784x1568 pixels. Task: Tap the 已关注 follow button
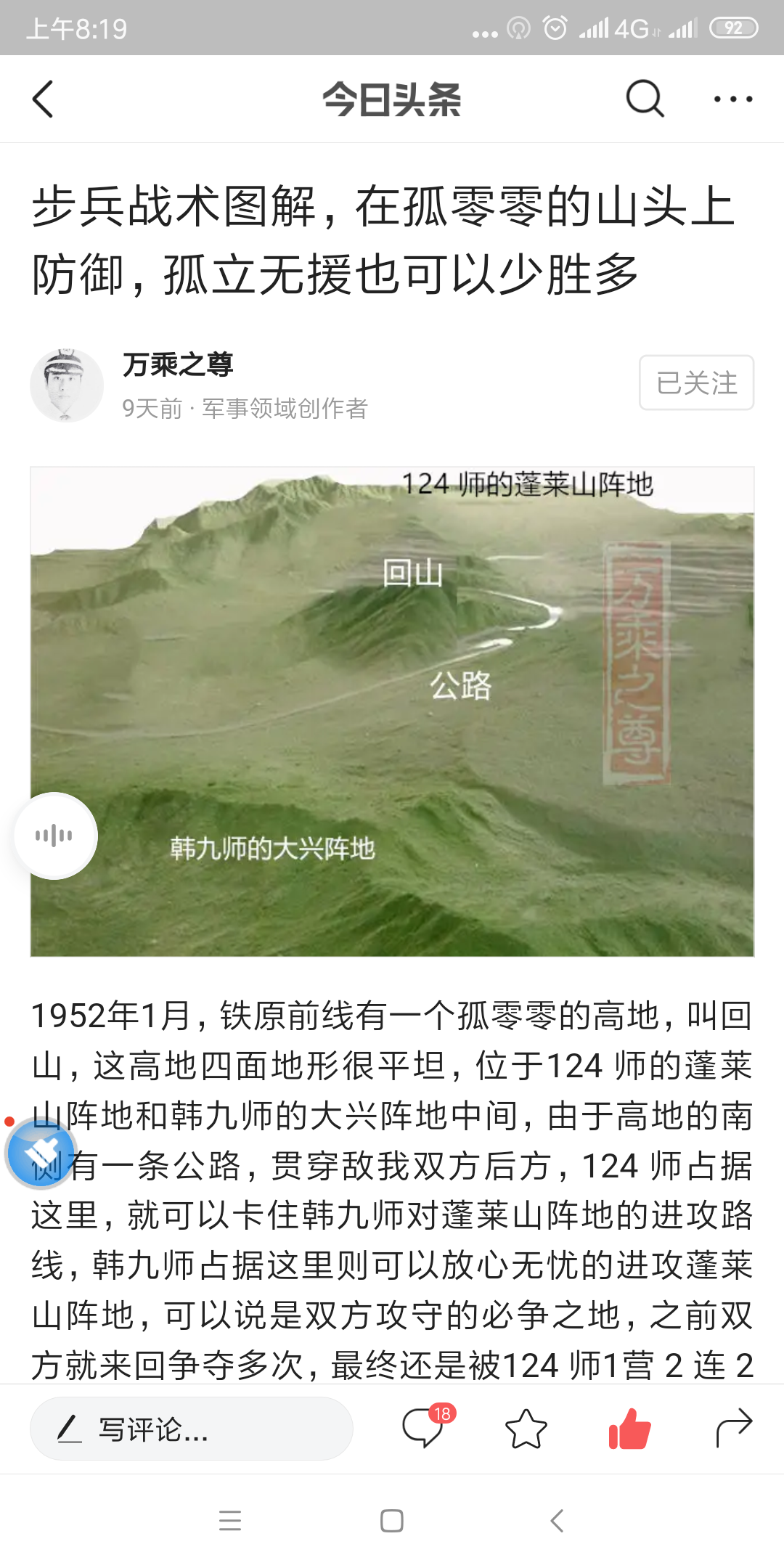pos(696,383)
